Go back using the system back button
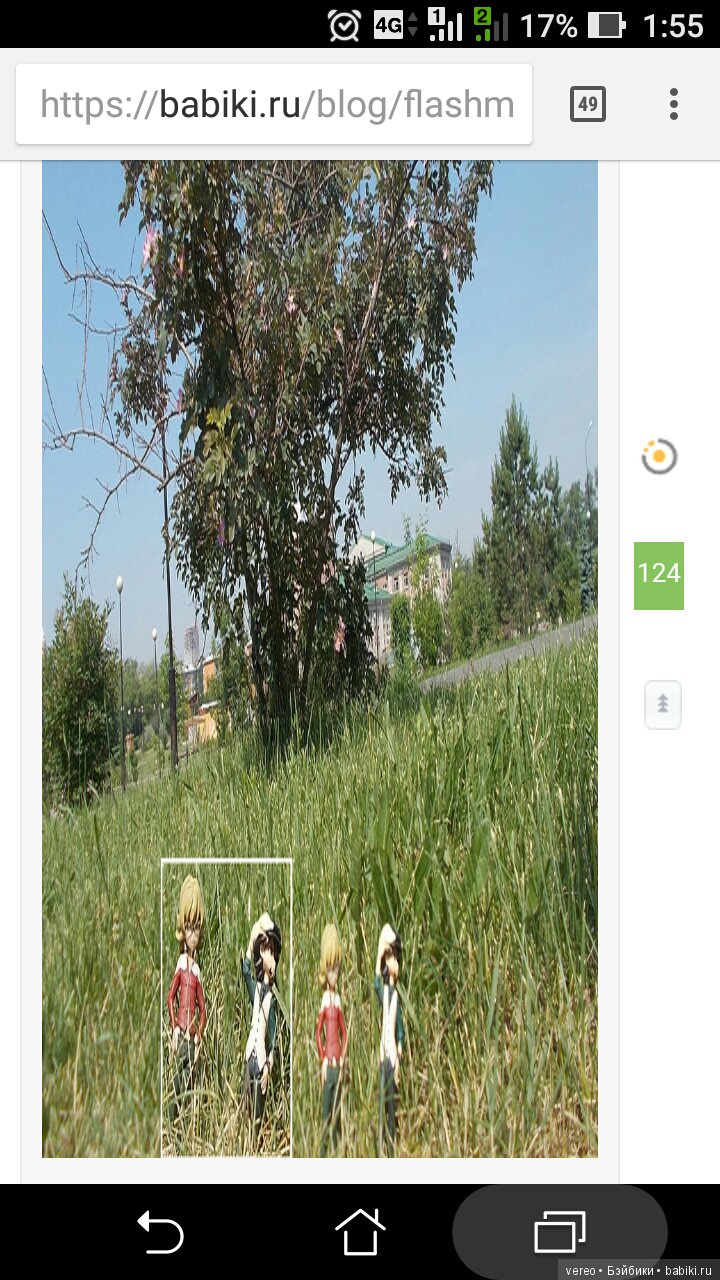 pyautogui.click(x=160, y=1232)
